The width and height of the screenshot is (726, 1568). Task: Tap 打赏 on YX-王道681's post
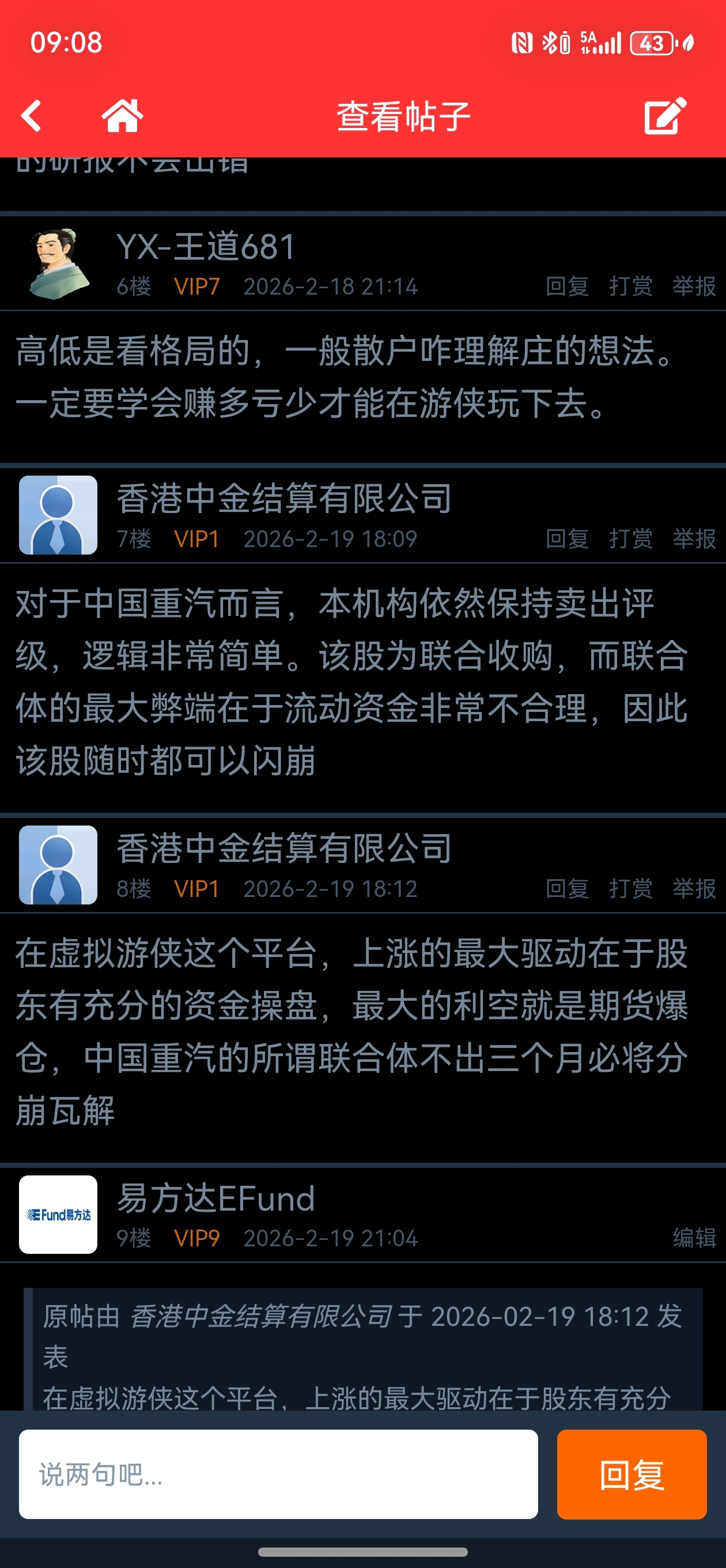pyautogui.click(x=630, y=286)
